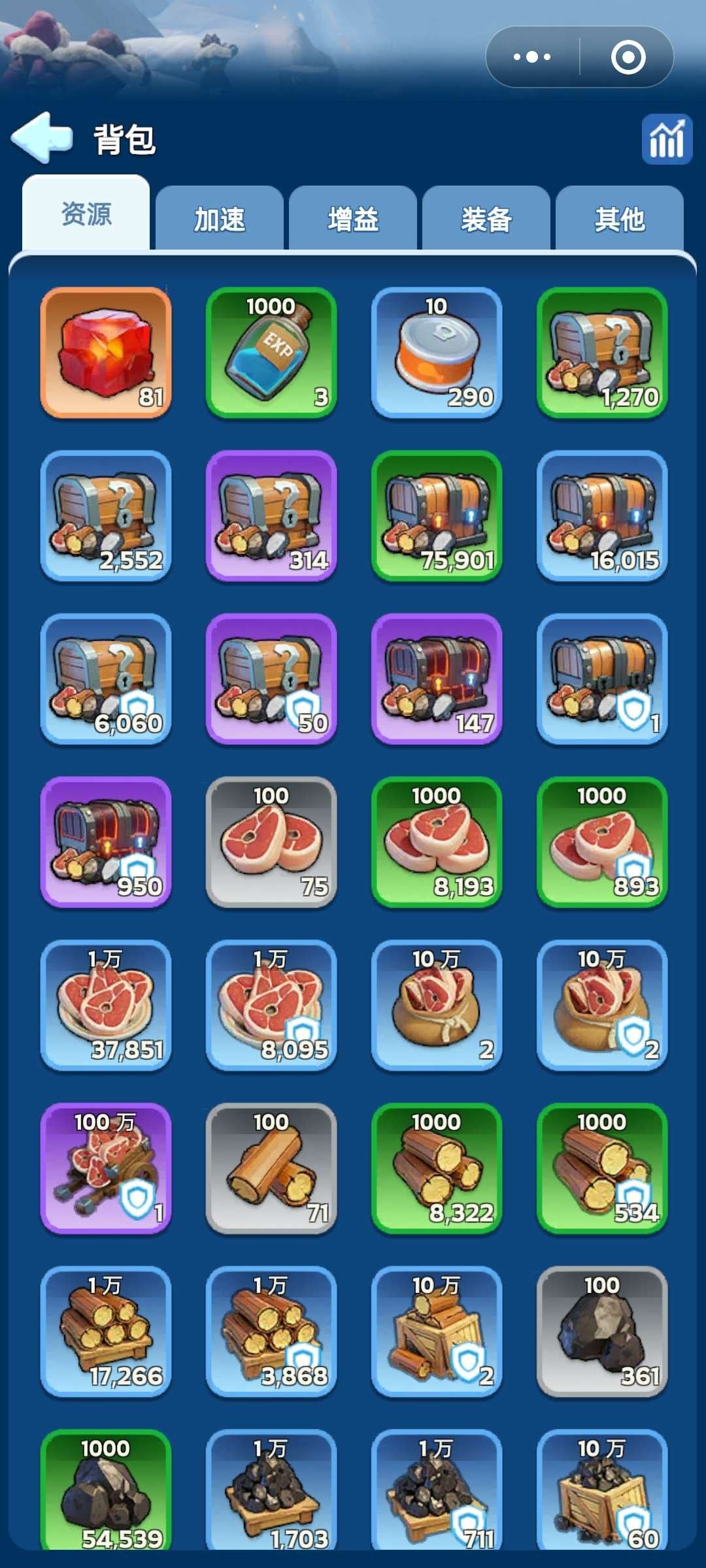The width and height of the screenshot is (706, 1568).
Task: Close the mini program with the circle button
Action: click(x=628, y=57)
